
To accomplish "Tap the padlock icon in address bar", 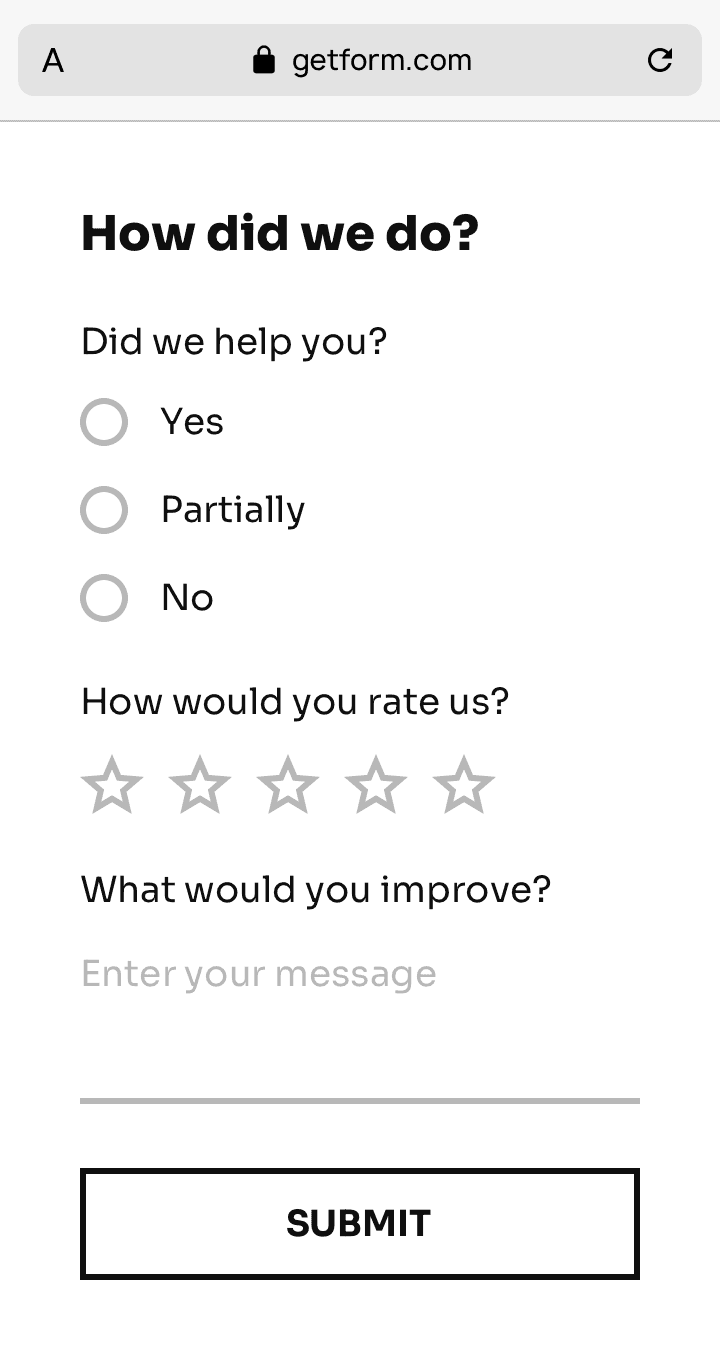I will click(x=264, y=60).
